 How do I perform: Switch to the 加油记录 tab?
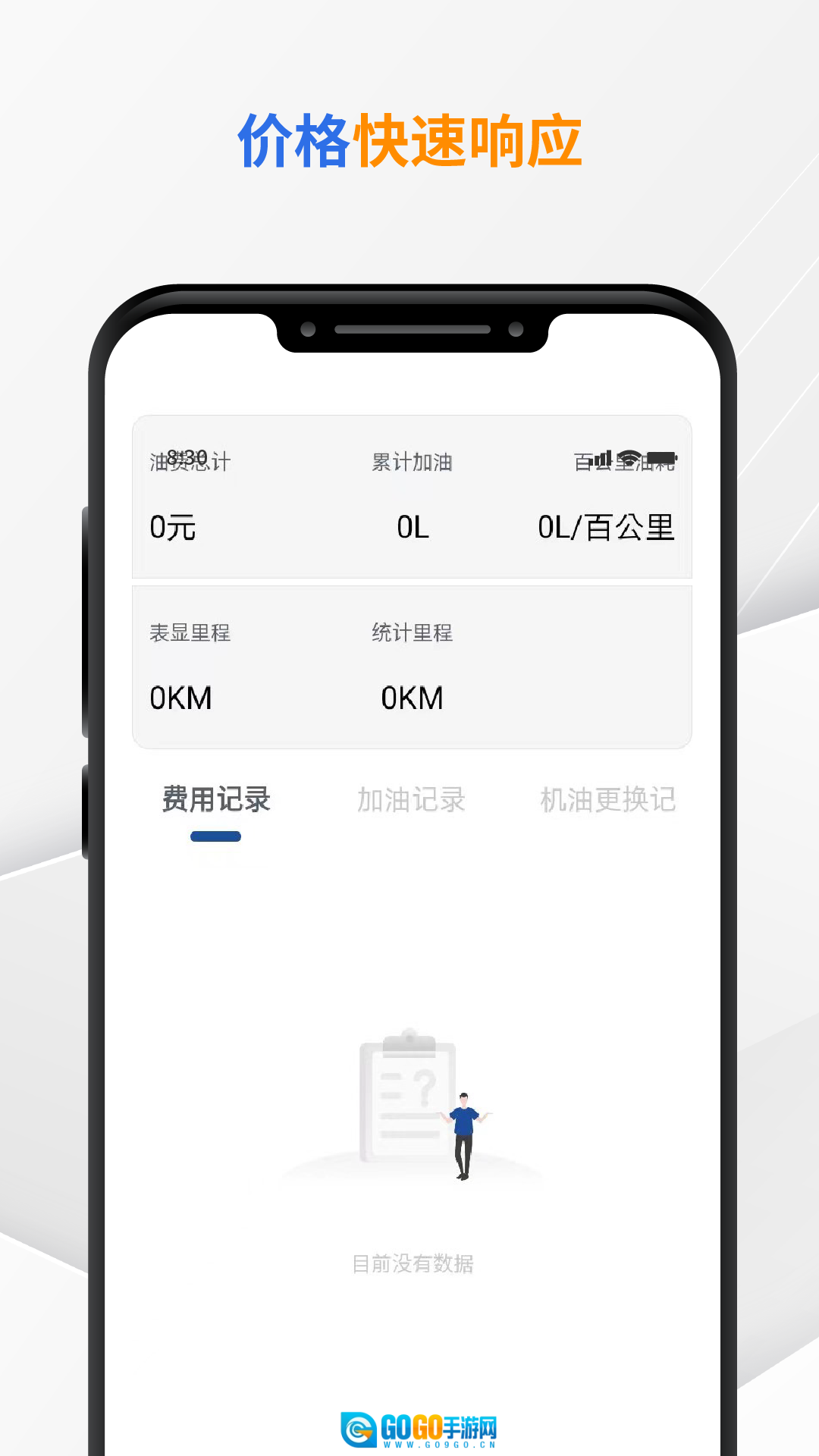(410, 800)
